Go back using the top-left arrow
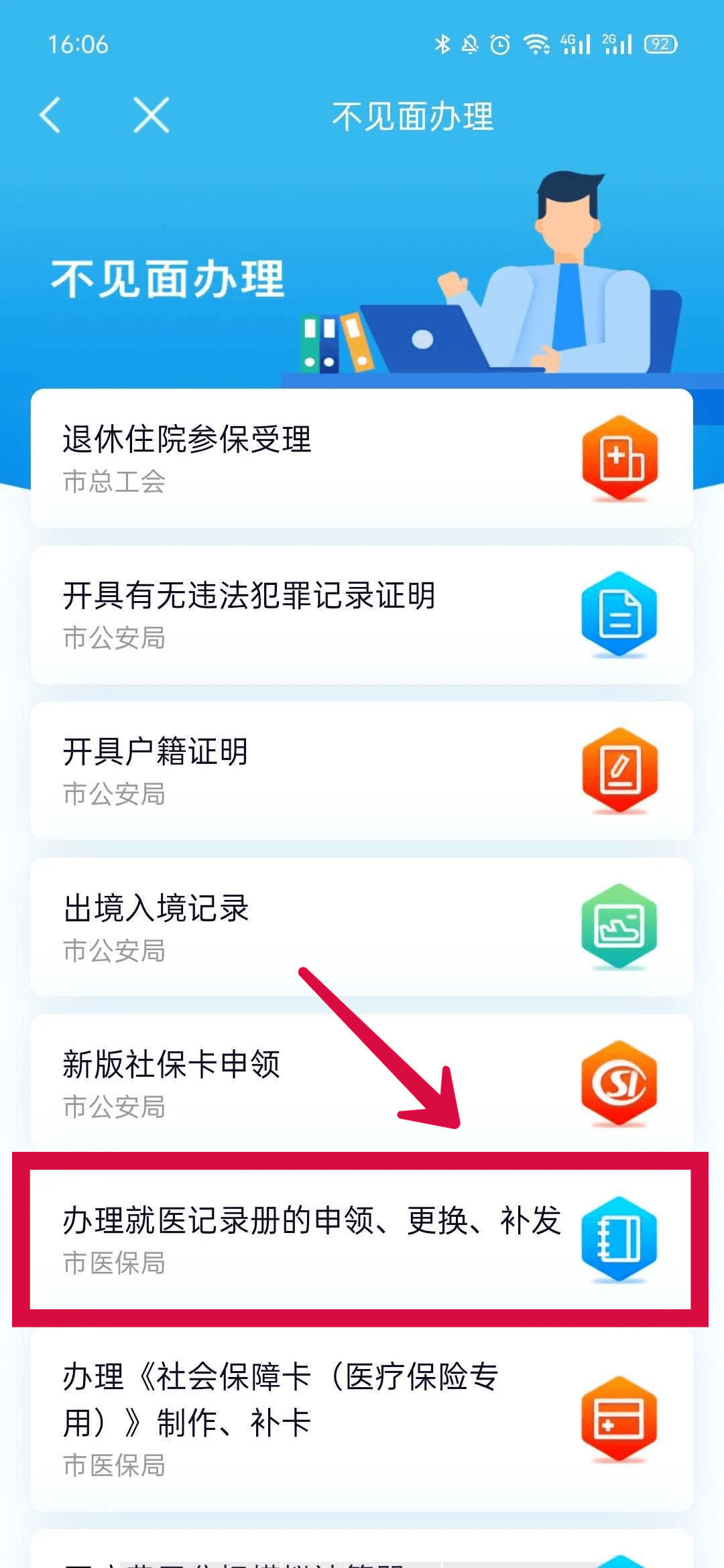This screenshot has height=1568, width=724. click(50, 115)
